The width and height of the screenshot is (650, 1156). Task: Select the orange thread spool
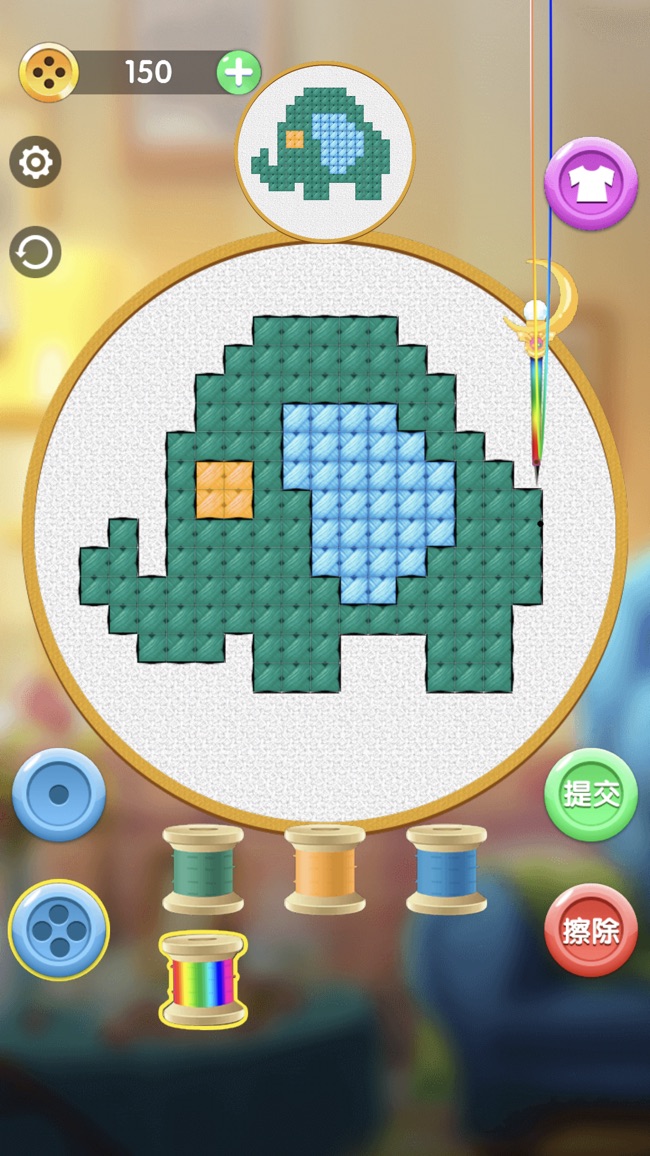[x=324, y=869]
